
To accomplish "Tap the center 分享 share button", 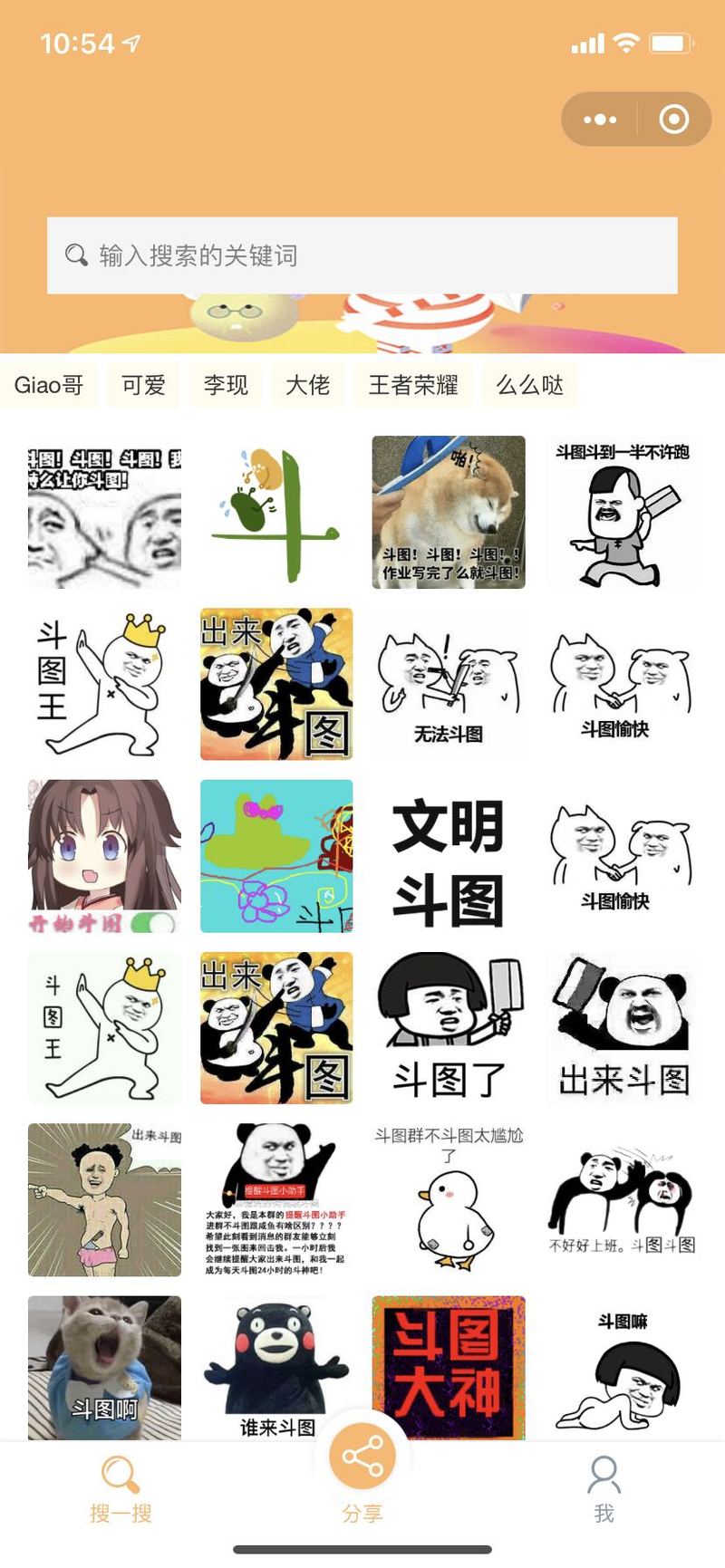I will [x=362, y=1460].
